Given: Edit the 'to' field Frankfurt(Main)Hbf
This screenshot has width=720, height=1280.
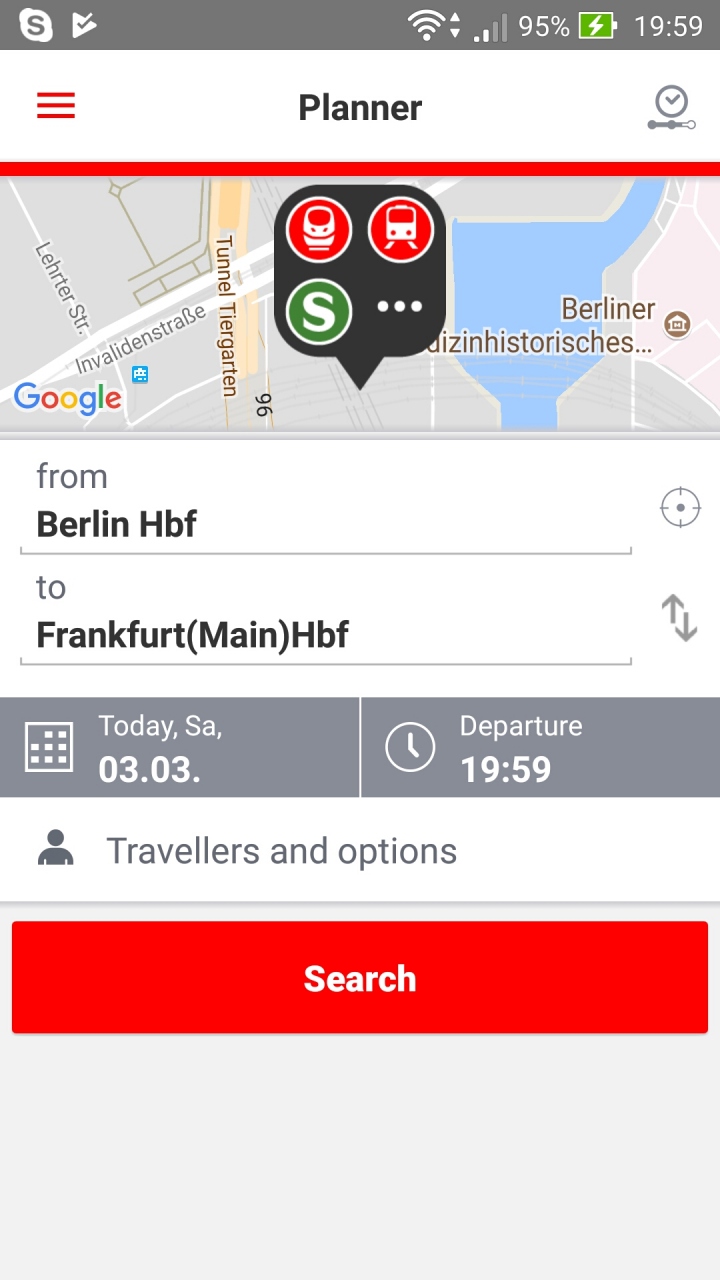Looking at the screenshot, I should pyautogui.click(x=325, y=634).
